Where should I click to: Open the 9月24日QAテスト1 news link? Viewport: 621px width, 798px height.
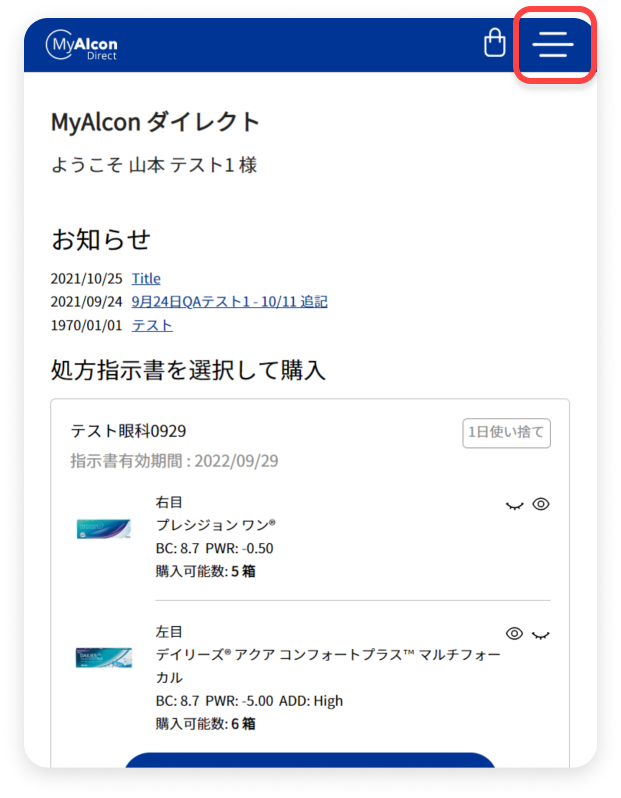pos(229,302)
